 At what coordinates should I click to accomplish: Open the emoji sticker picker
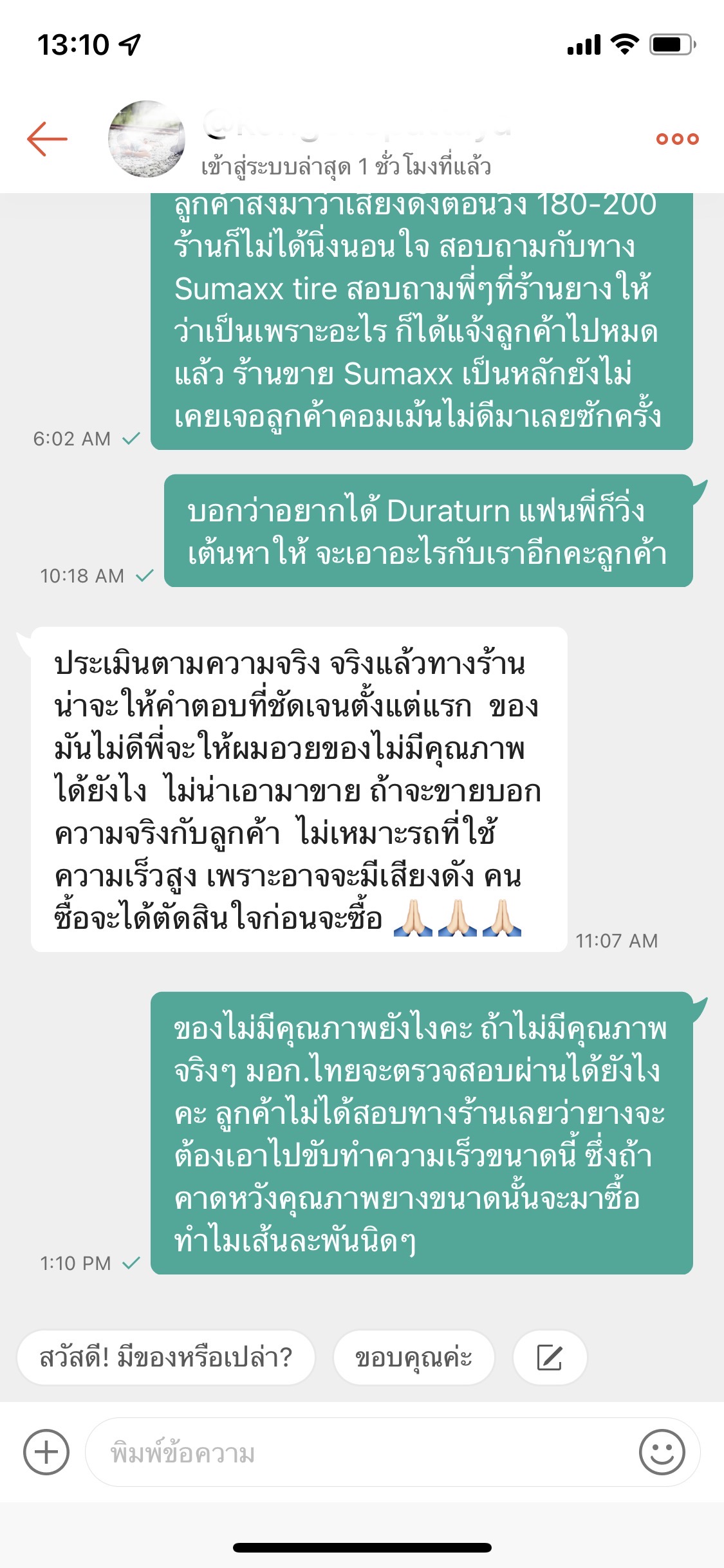pos(662,1452)
